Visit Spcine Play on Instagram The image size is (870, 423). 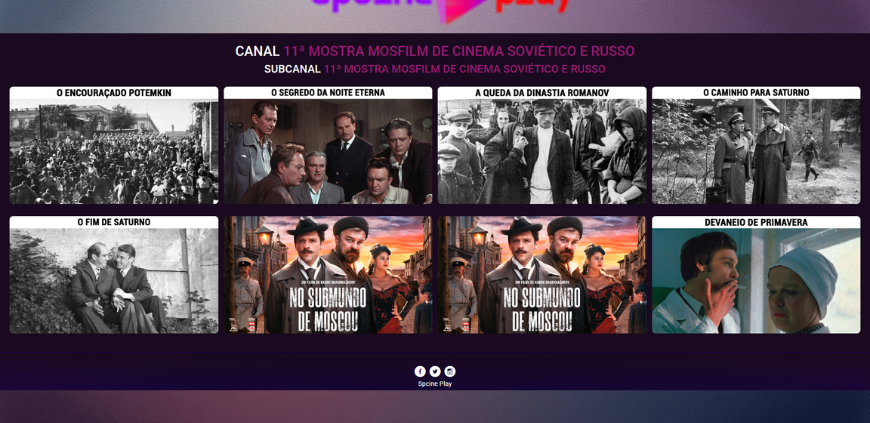pyautogui.click(x=450, y=371)
